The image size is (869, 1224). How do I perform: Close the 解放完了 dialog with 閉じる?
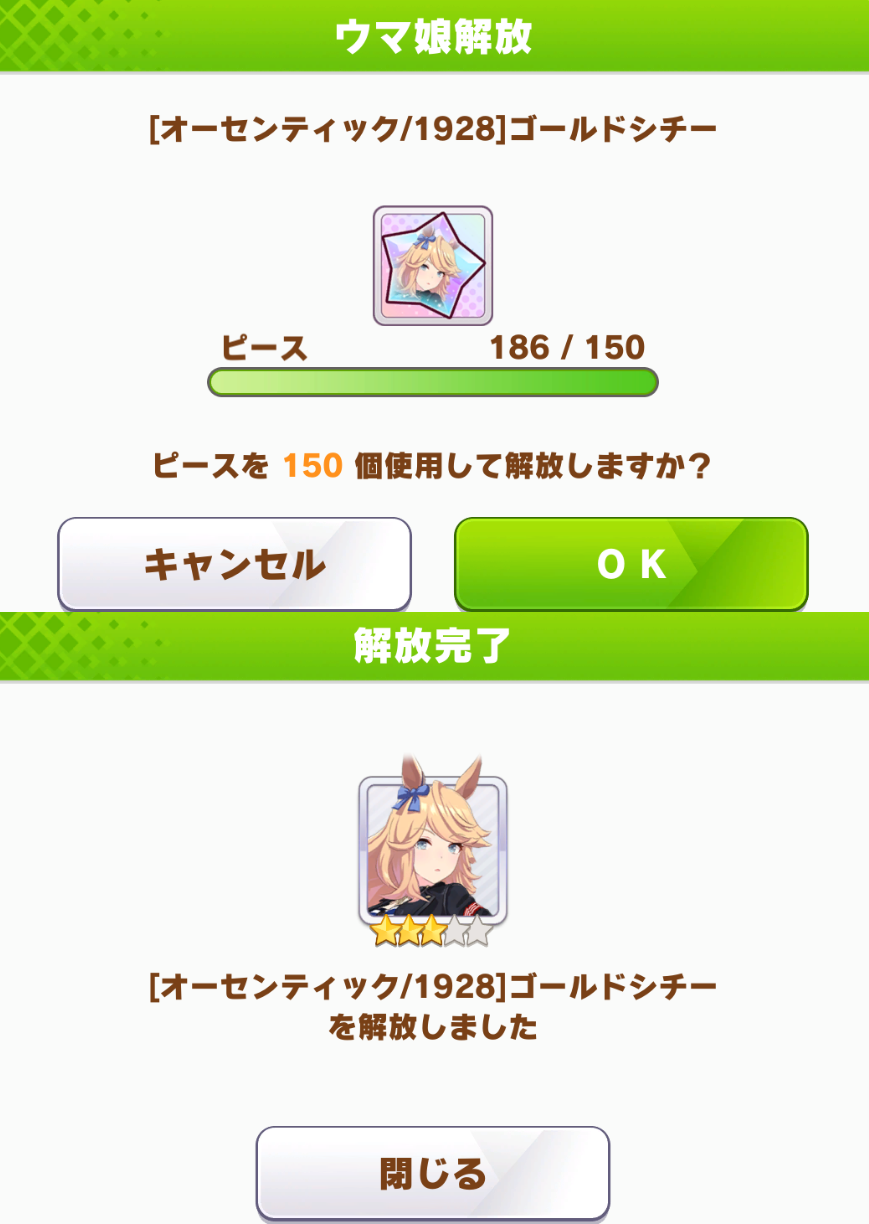pos(432,1172)
